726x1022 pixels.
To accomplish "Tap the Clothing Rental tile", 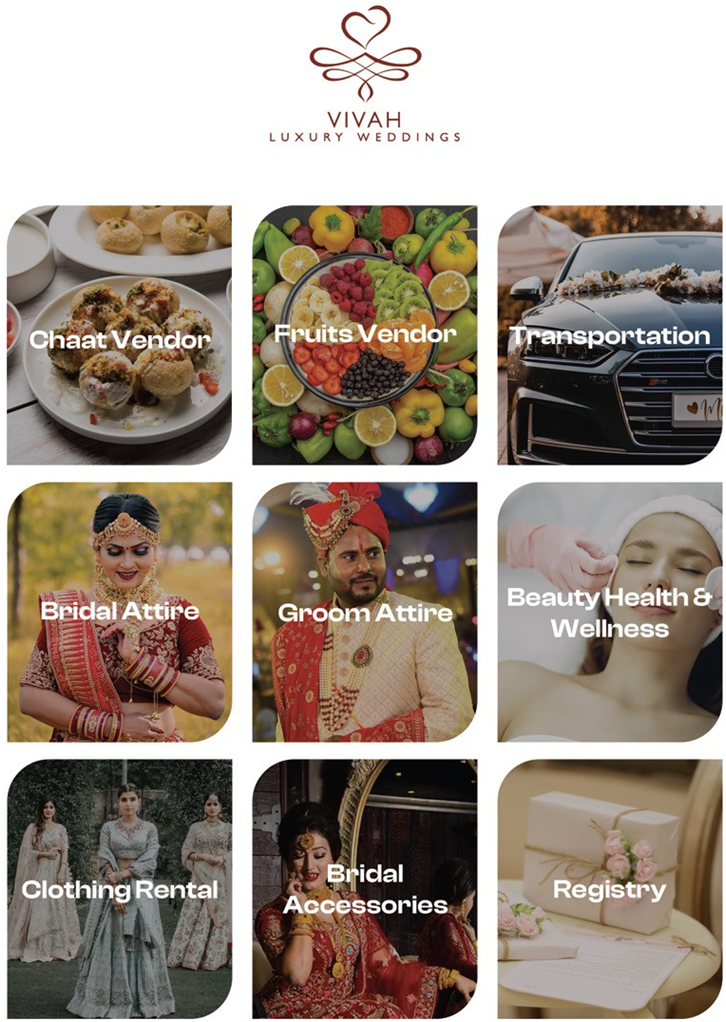I will pos(119,888).
